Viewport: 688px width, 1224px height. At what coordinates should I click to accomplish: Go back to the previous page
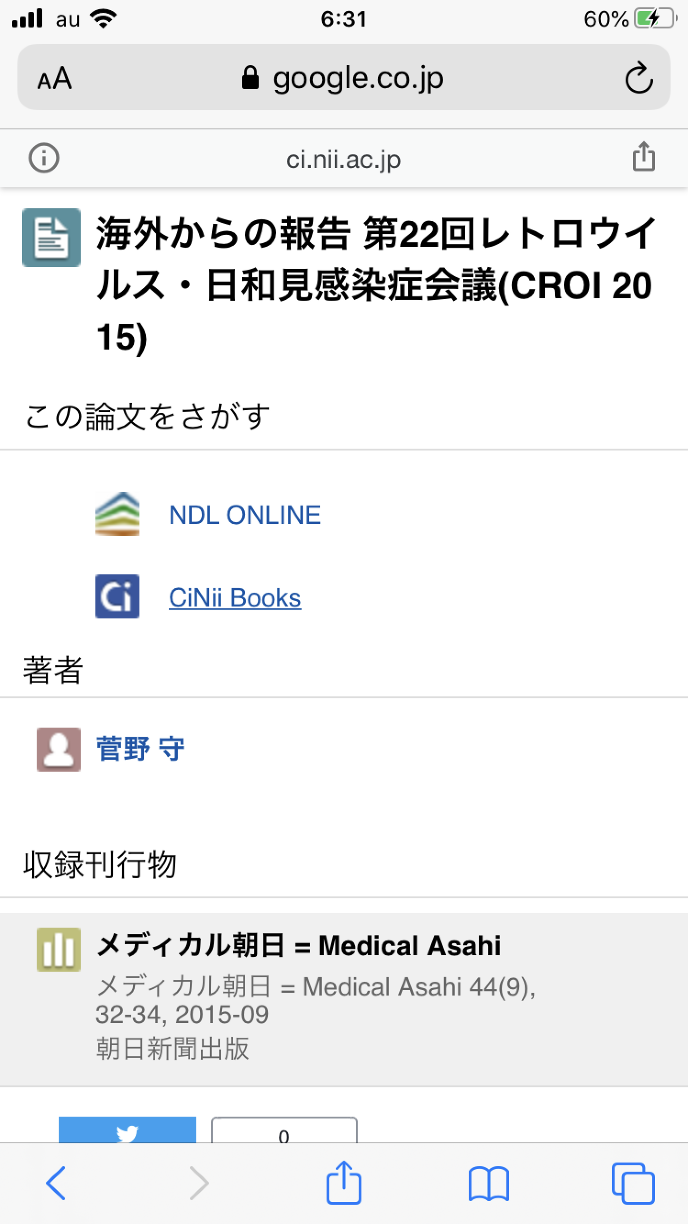(x=56, y=1184)
